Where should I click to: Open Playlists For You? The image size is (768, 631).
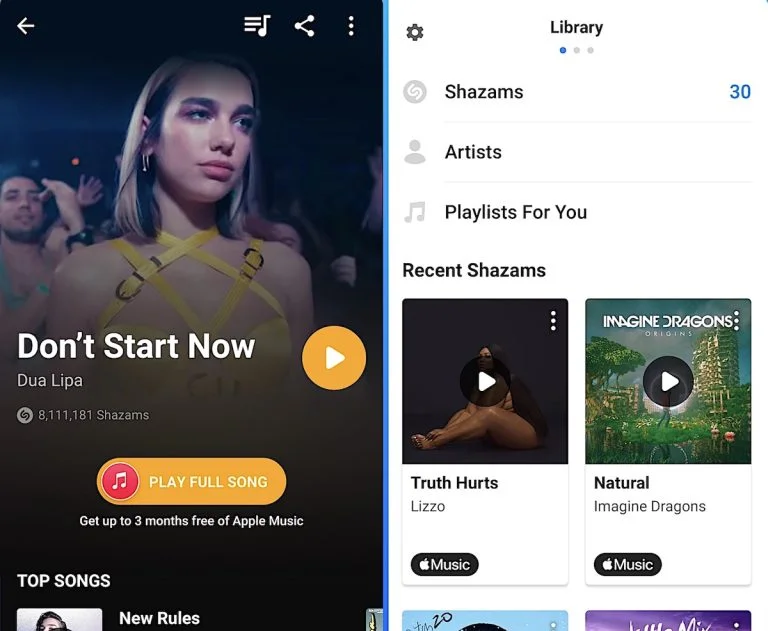coord(515,212)
